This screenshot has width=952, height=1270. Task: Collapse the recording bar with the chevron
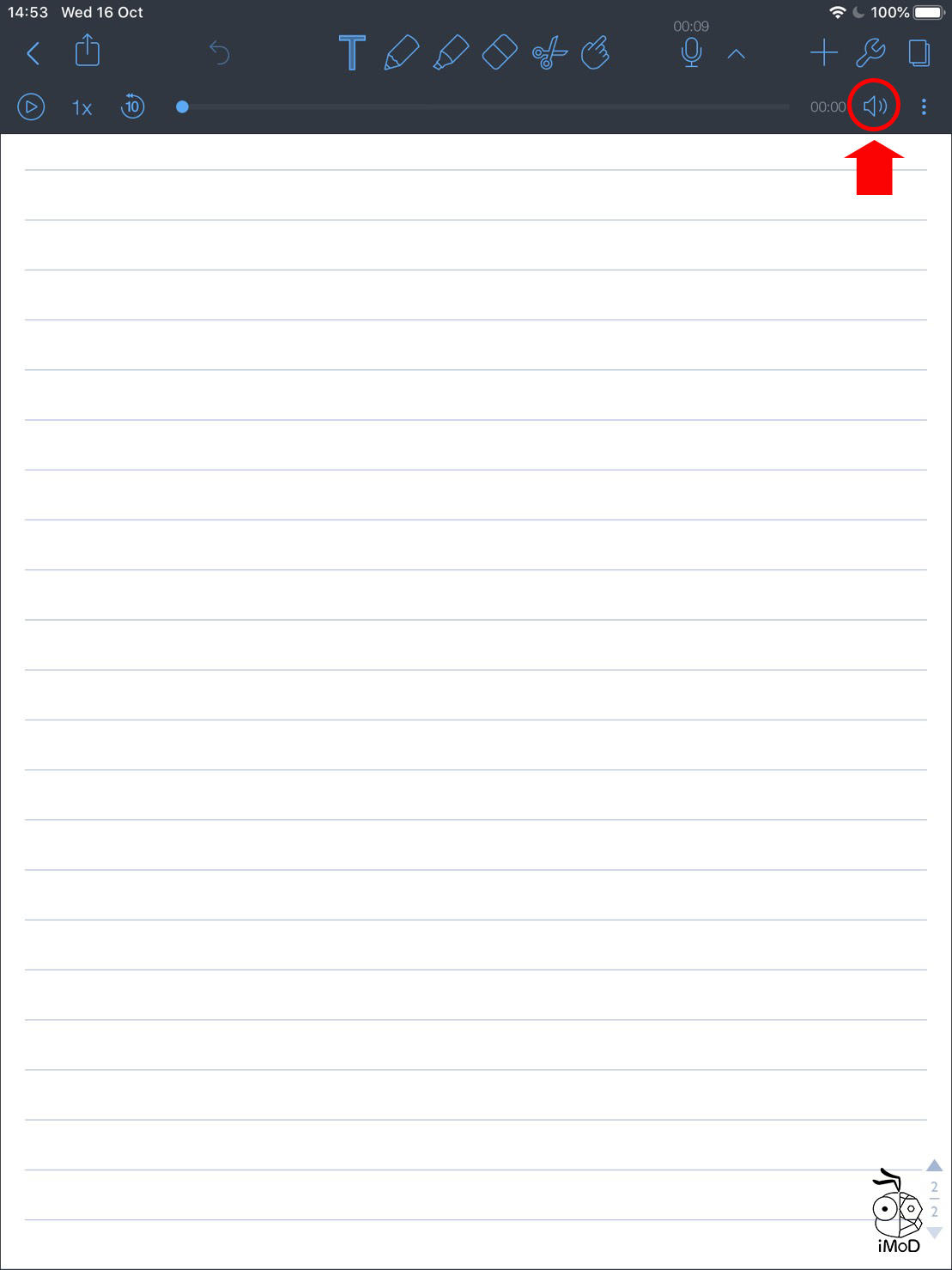735,54
